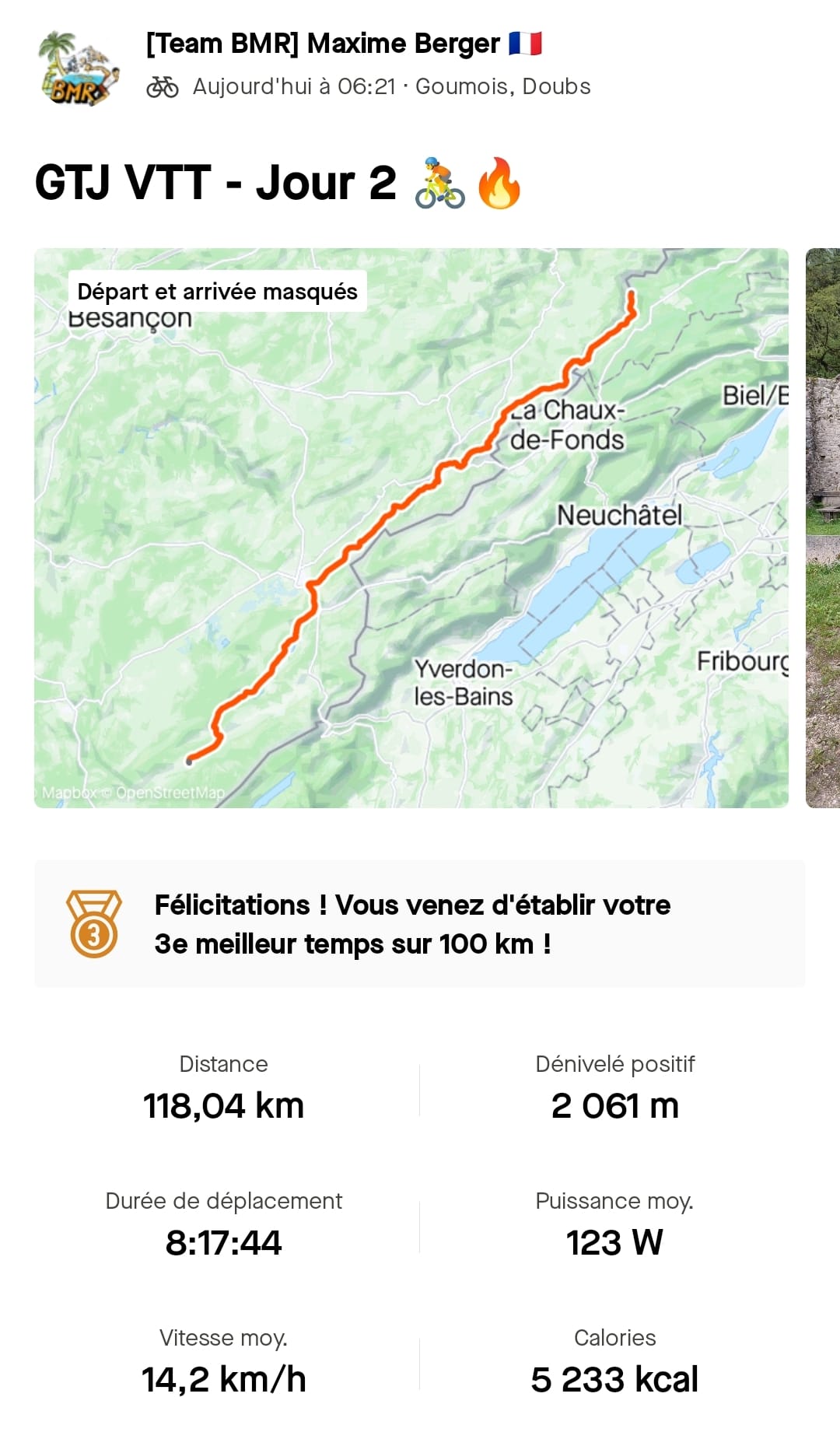
Task: Open the Team BMR profile avatar
Action: click(79, 68)
